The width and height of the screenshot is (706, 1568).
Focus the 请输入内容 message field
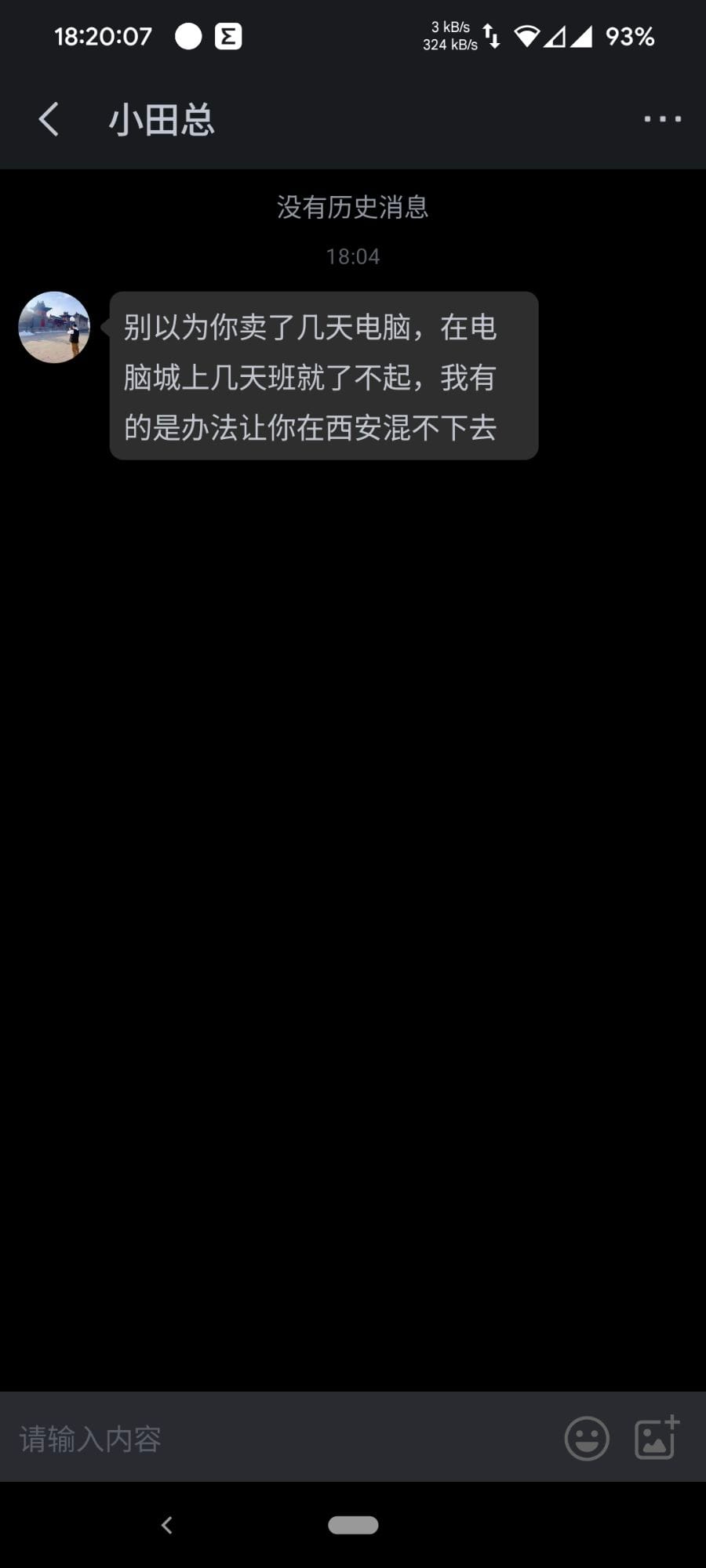tap(275, 1439)
